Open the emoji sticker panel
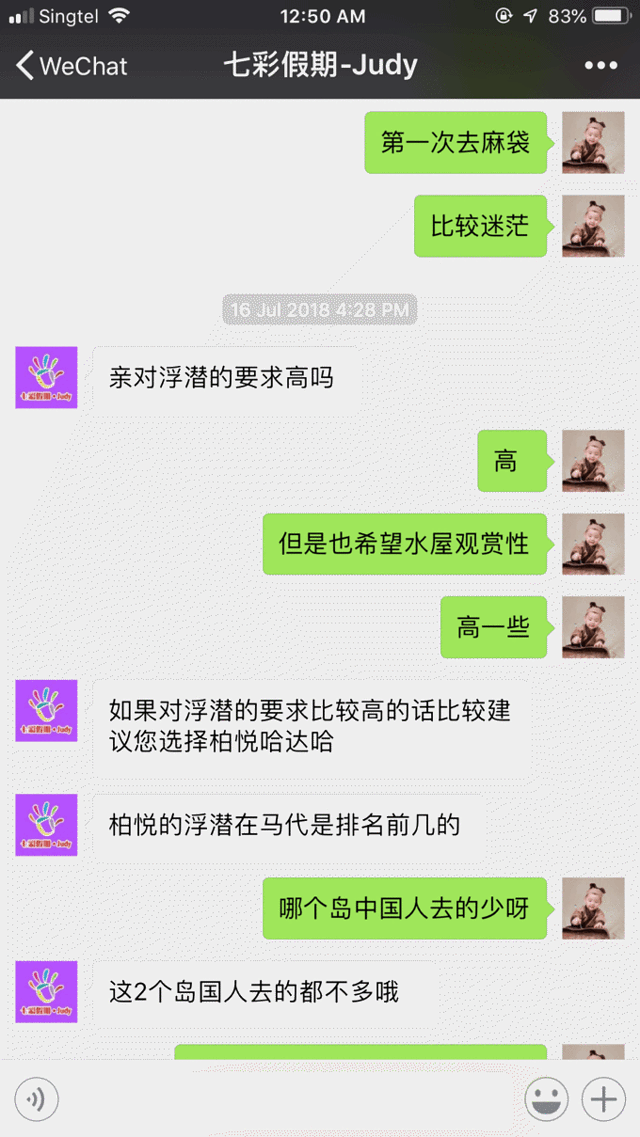The height and width of the screenshot is (1137, 640). tap(547, 1101)
